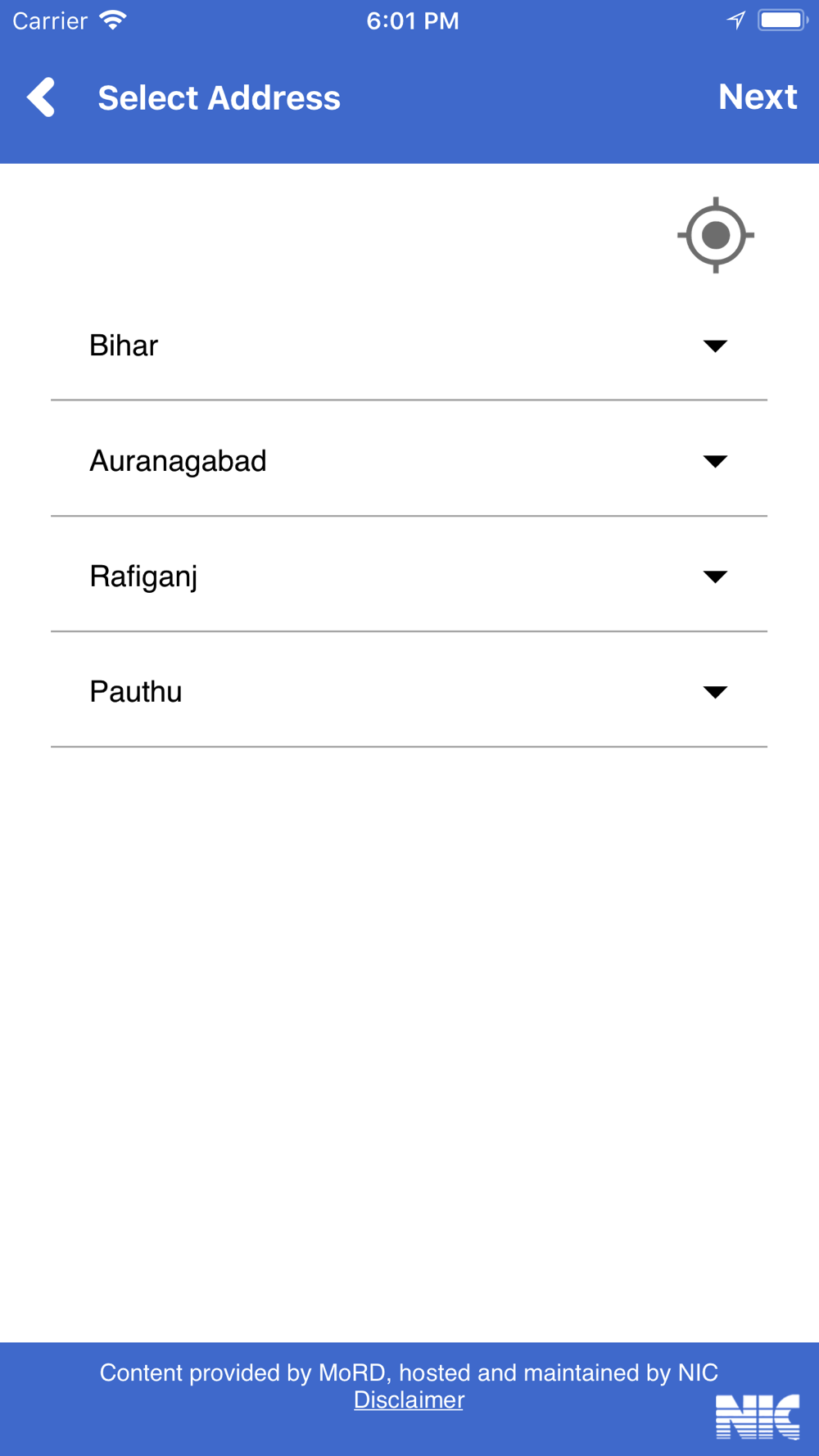The image size is (819, 1456).
Task: Change the Rafiganj block selection
Action: click(x=409, y=577)
